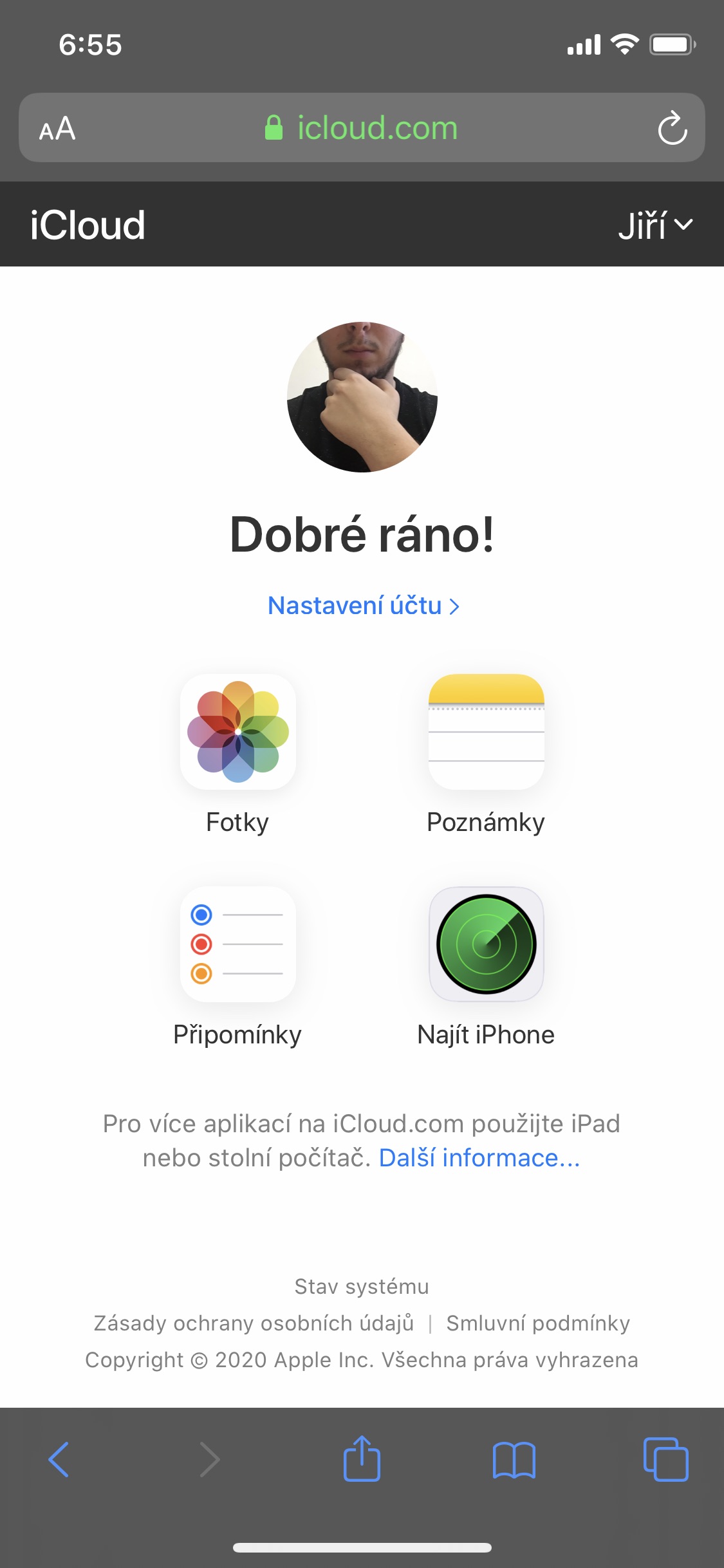Open Nastavení účtu account settings

pyautogui.click(x=363, y=606)
